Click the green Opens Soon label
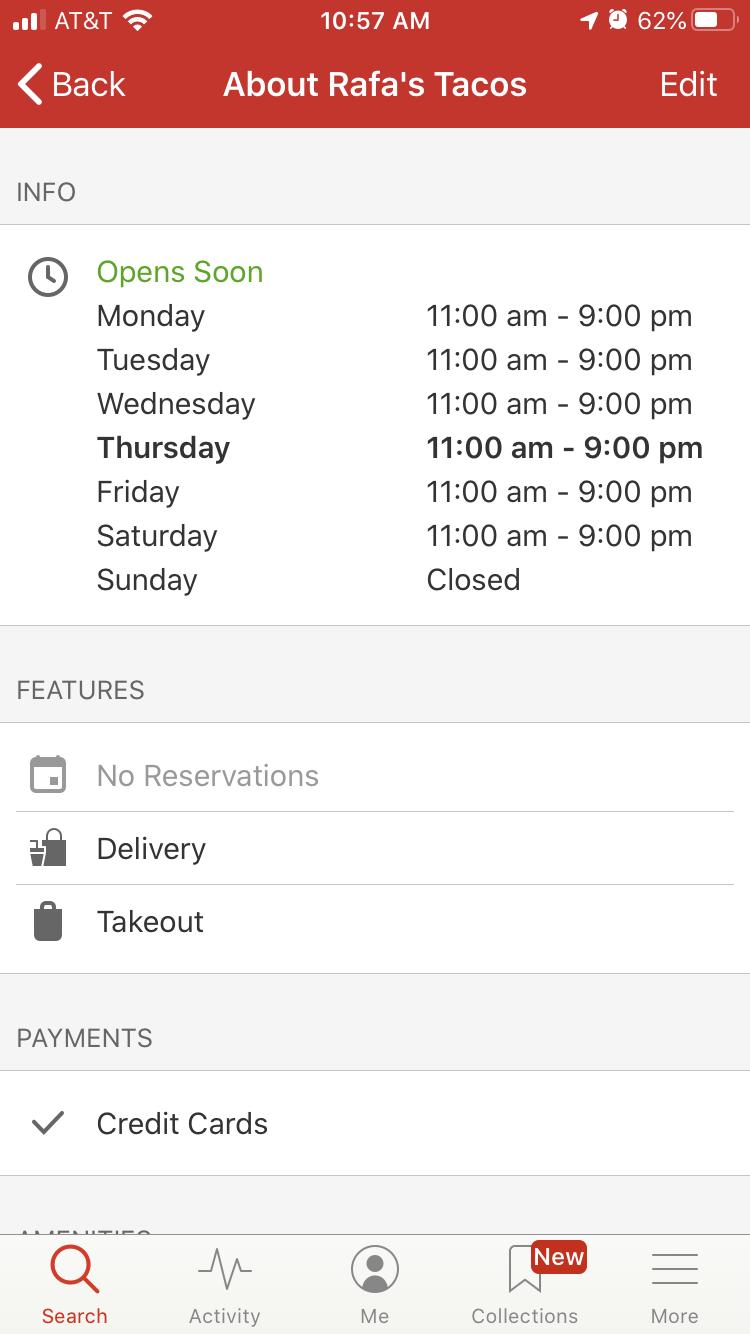The width and height of the screenshot is (750, 1334). (180, 272)
